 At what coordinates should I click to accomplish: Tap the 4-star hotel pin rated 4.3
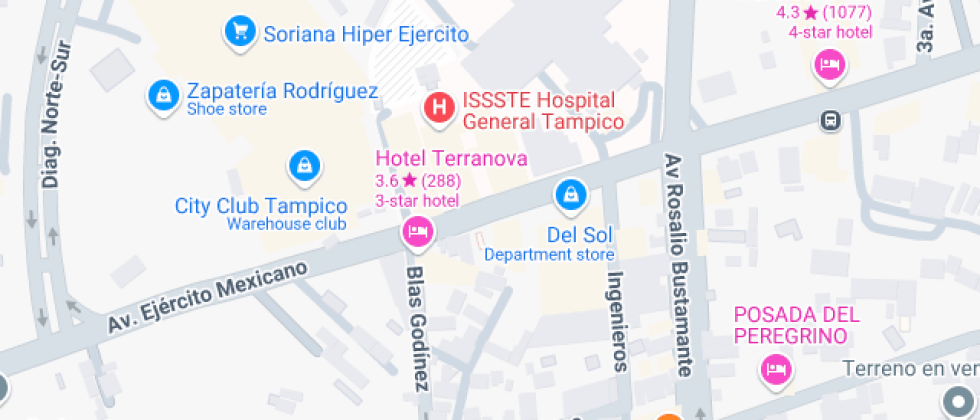pyautogui.click(x=830, y=67)
